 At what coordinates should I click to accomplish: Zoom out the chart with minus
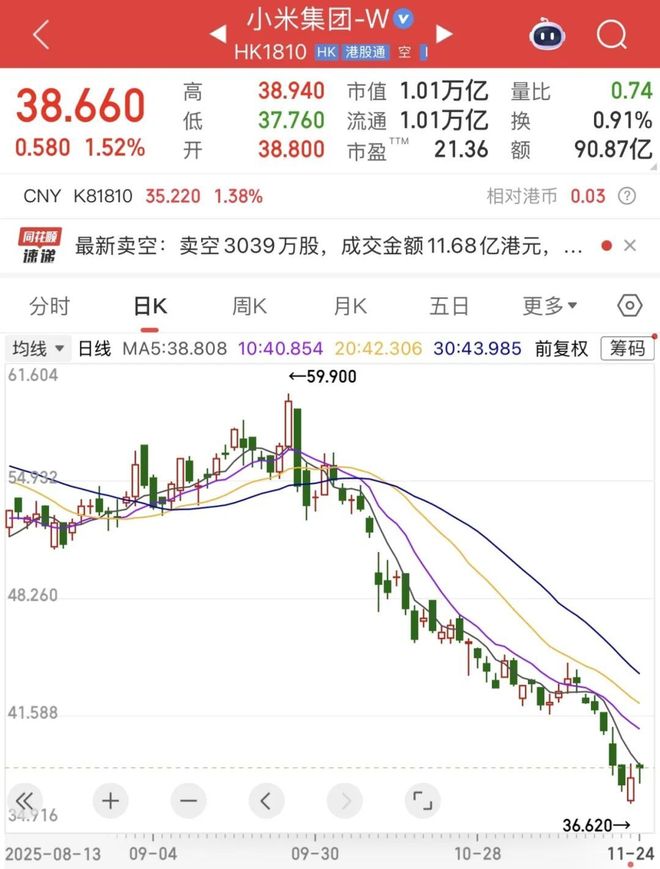(x=187, y=800)
